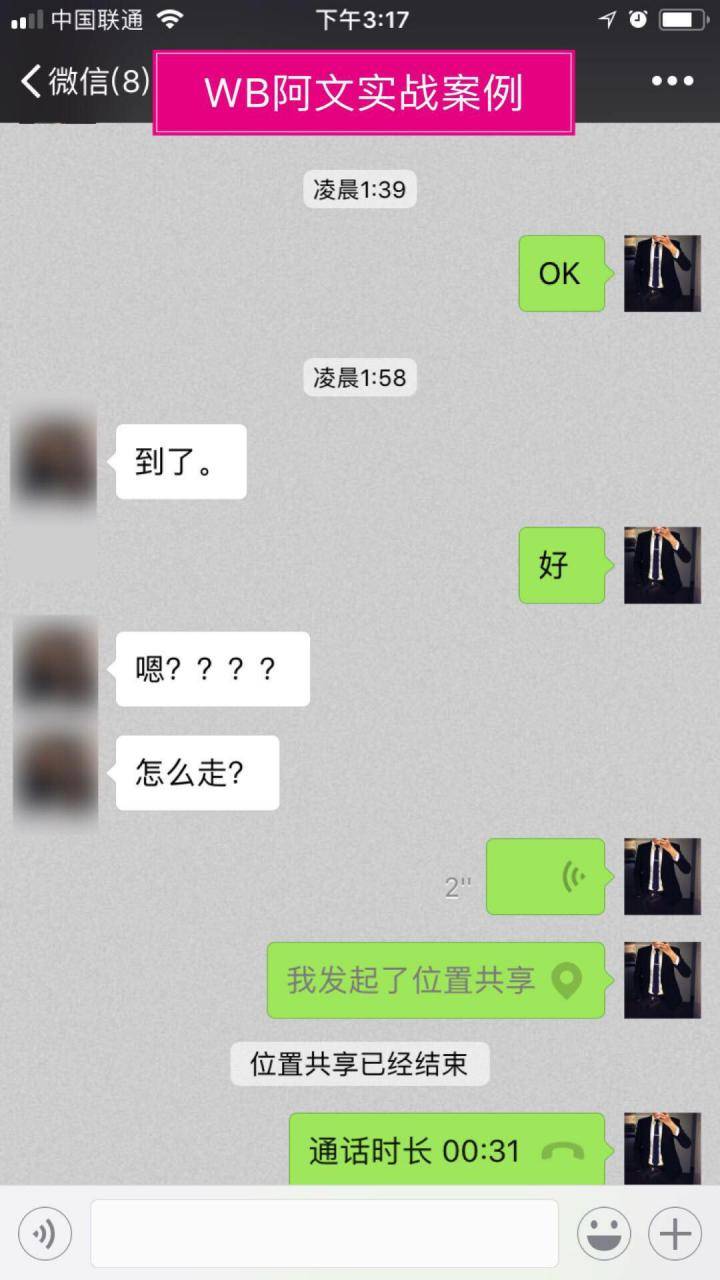Tap the 怎么走? message bubble

tap(196, 771)
